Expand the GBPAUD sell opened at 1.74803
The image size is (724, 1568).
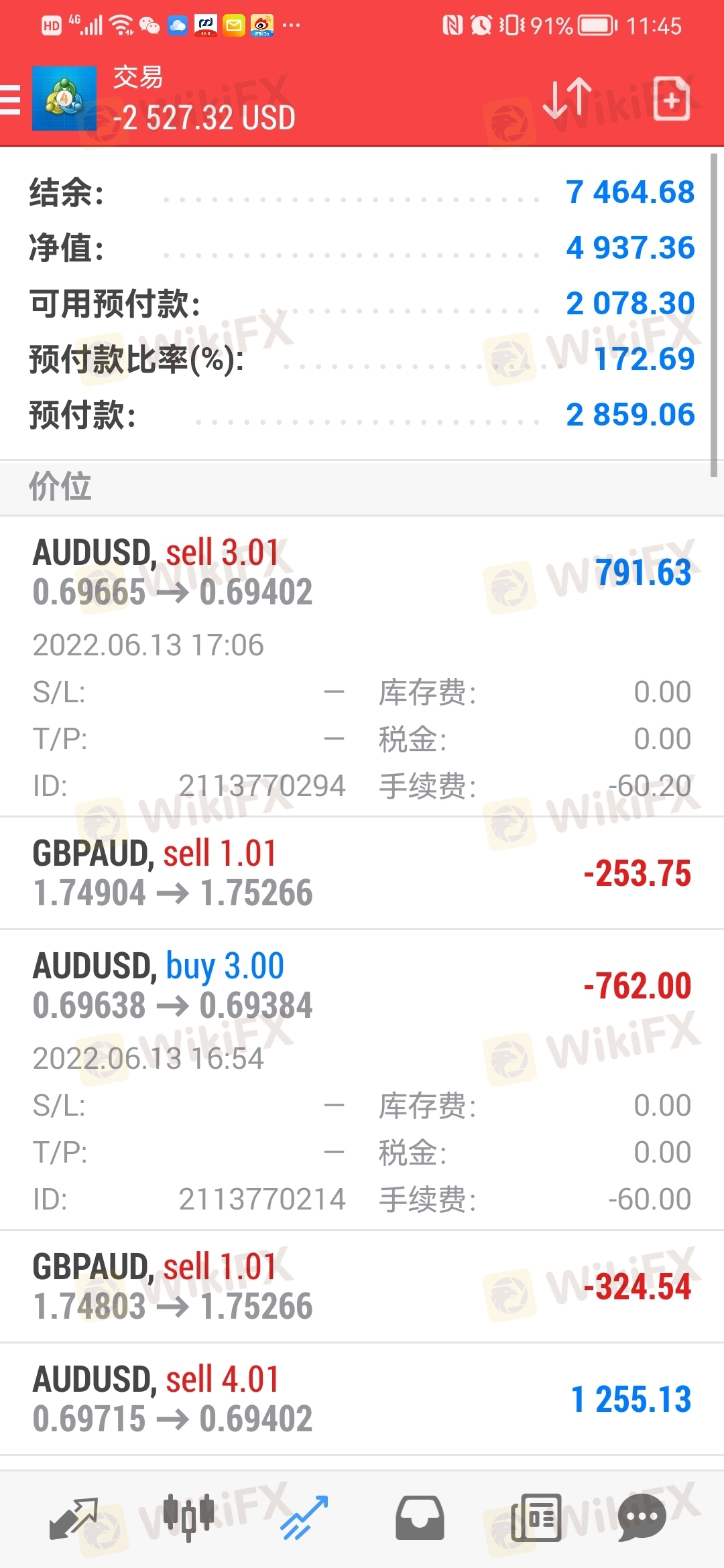click(x=362, y=1286)
